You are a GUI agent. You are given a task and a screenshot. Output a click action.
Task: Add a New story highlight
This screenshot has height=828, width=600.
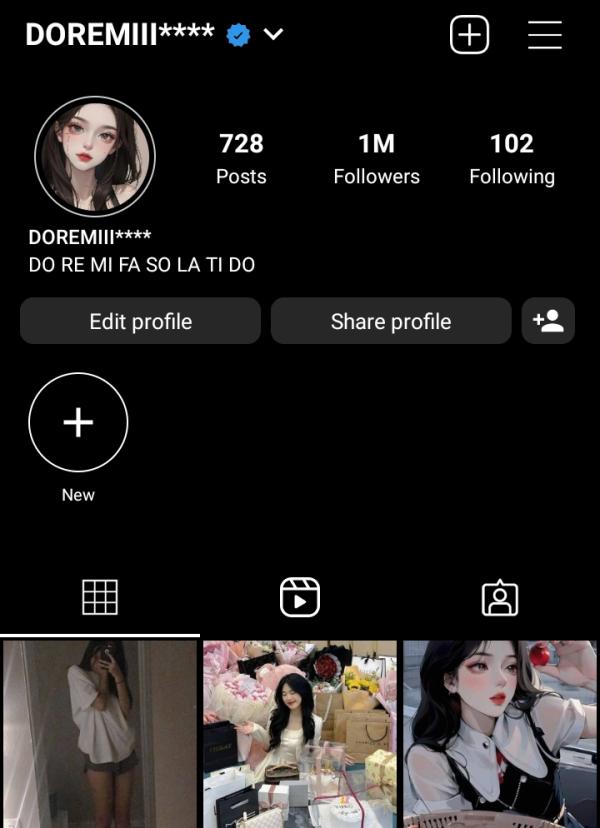click(x=78, y=423)
